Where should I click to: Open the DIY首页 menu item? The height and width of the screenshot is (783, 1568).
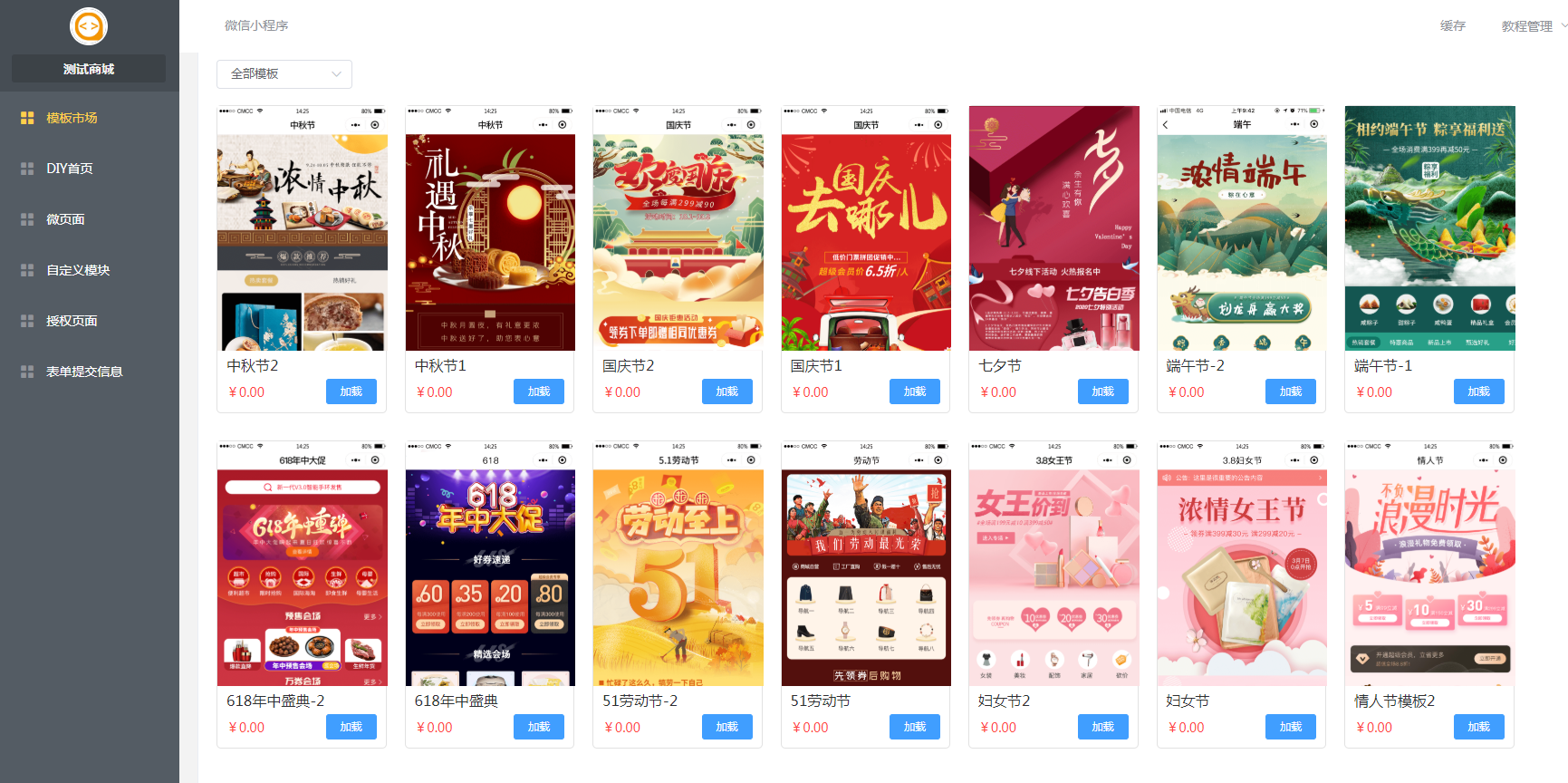(70, 169)
